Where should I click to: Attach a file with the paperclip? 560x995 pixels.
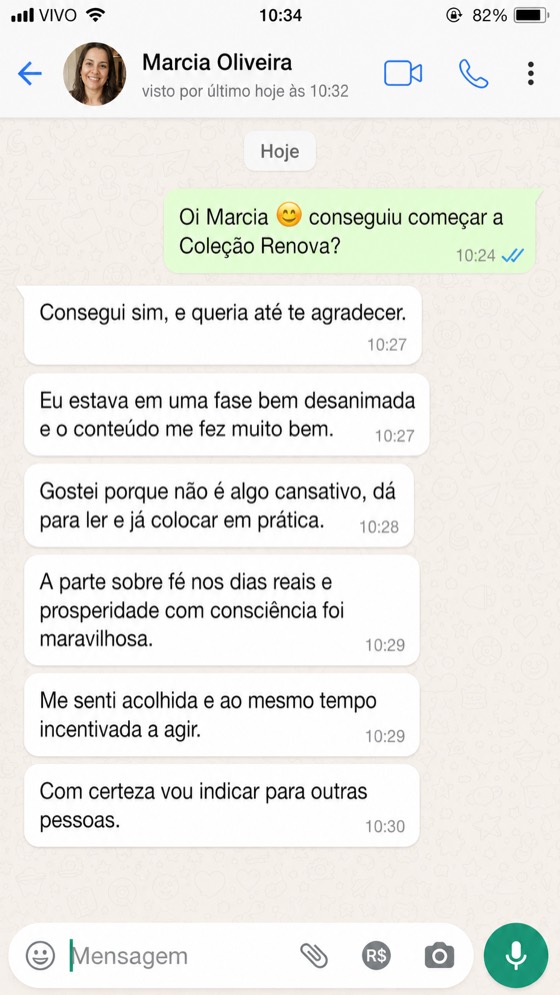[314, 955]
